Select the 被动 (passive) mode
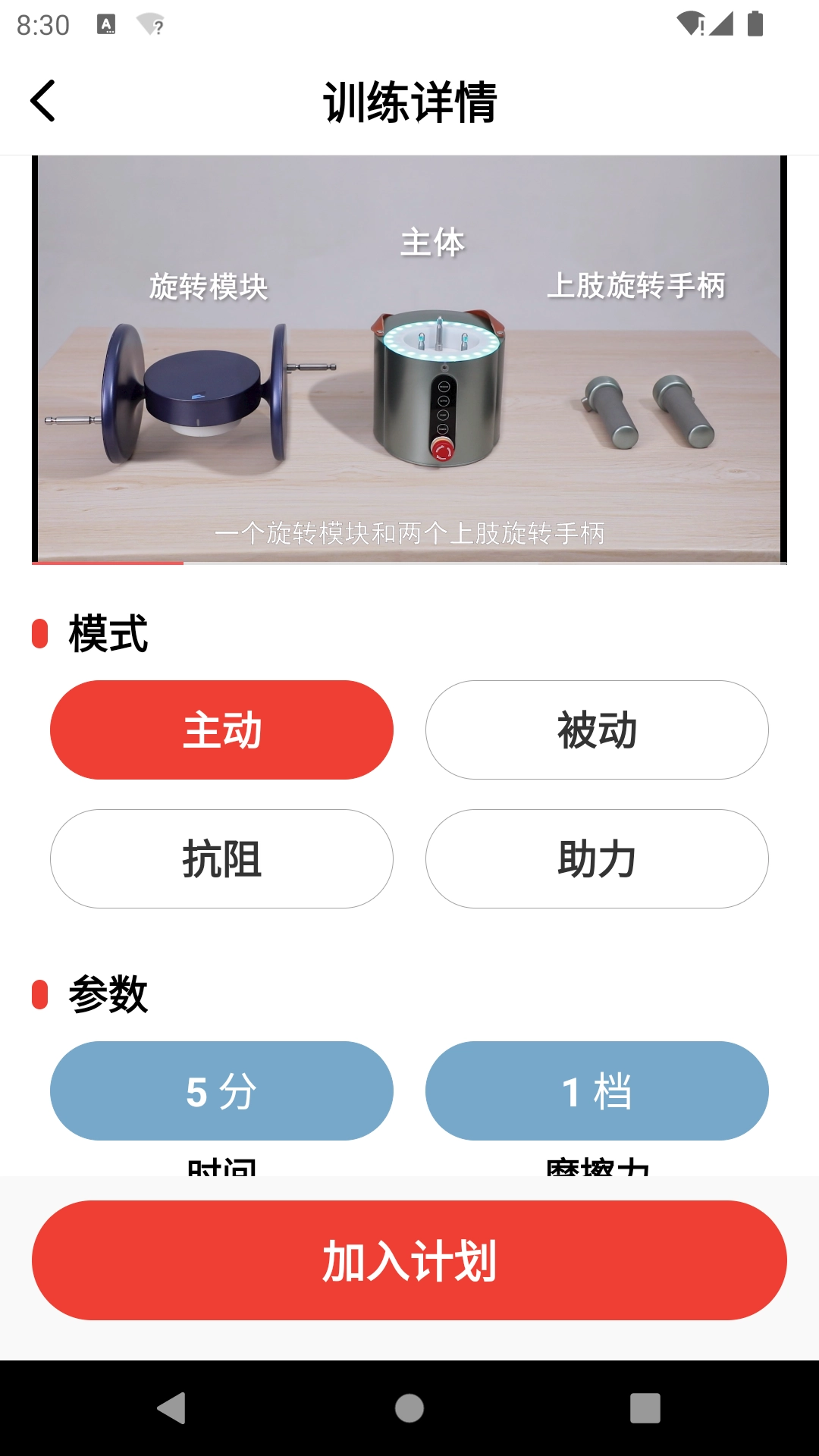The image size is (819, 1456). (598, 730)
